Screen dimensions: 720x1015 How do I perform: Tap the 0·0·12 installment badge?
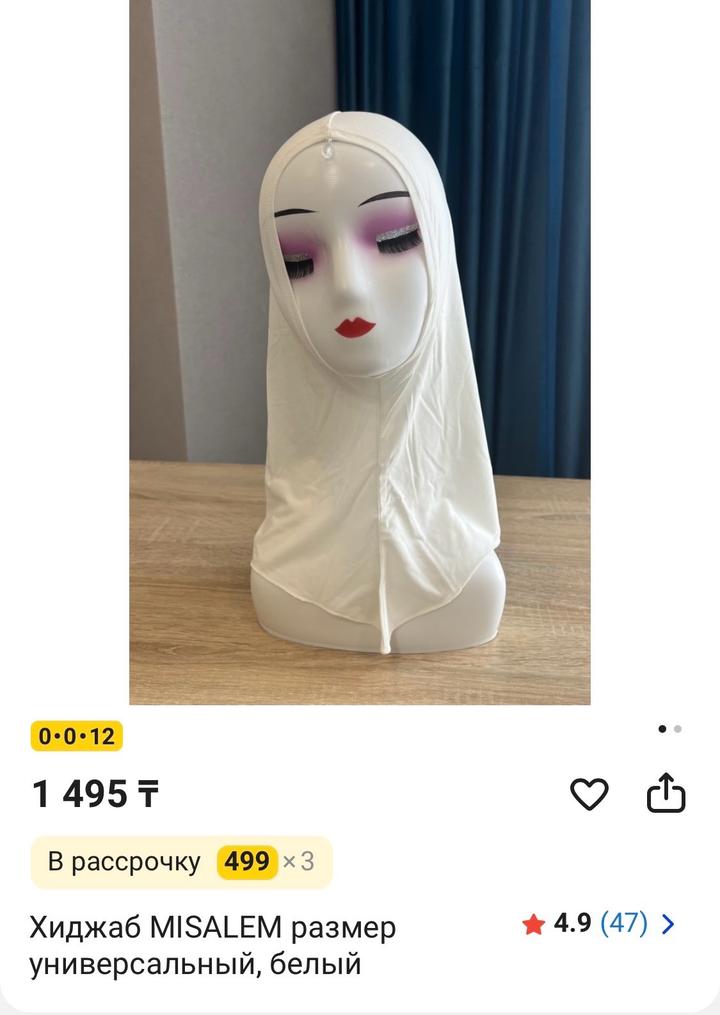pyautogui.click(x=77, y=737)
